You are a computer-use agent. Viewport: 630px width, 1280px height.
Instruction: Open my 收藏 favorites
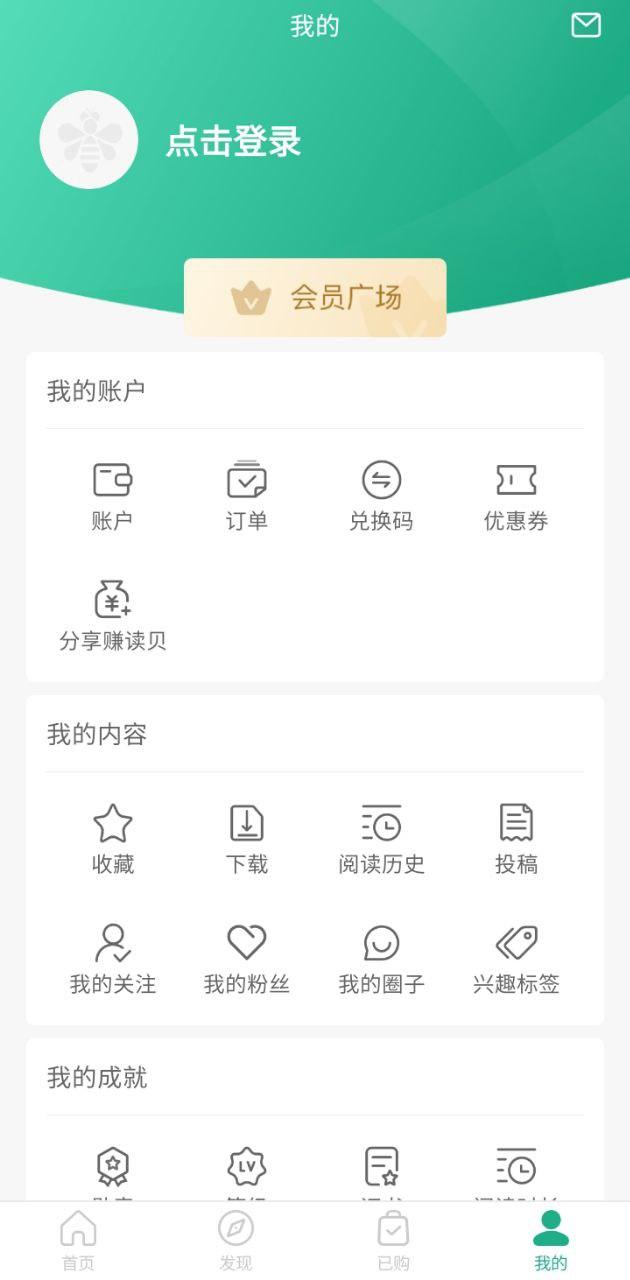pyautogui.click(x=112, y=838)
